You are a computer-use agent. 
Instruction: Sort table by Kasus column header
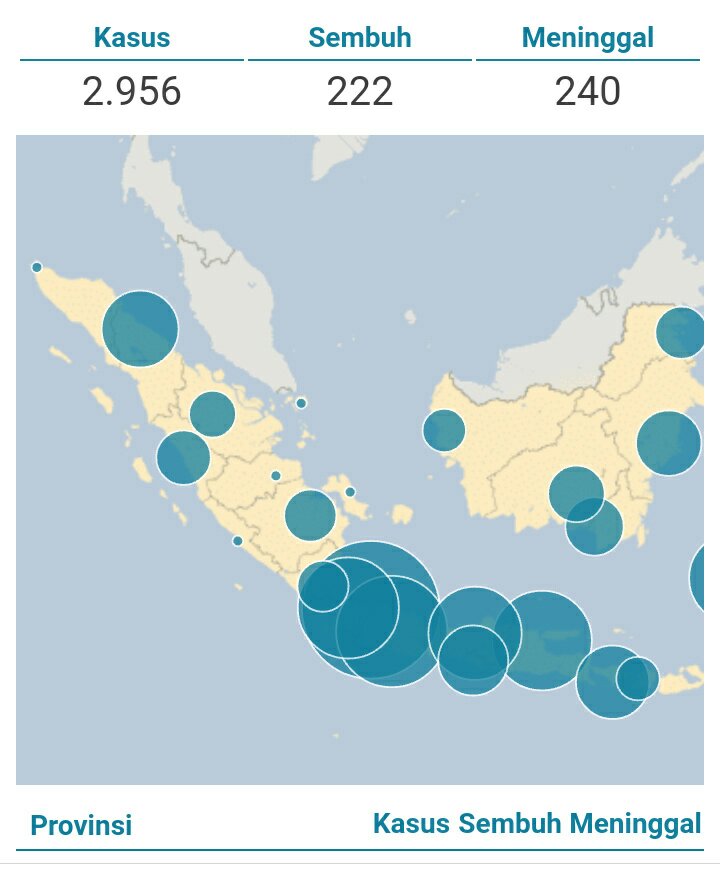[x=412, y=824]
